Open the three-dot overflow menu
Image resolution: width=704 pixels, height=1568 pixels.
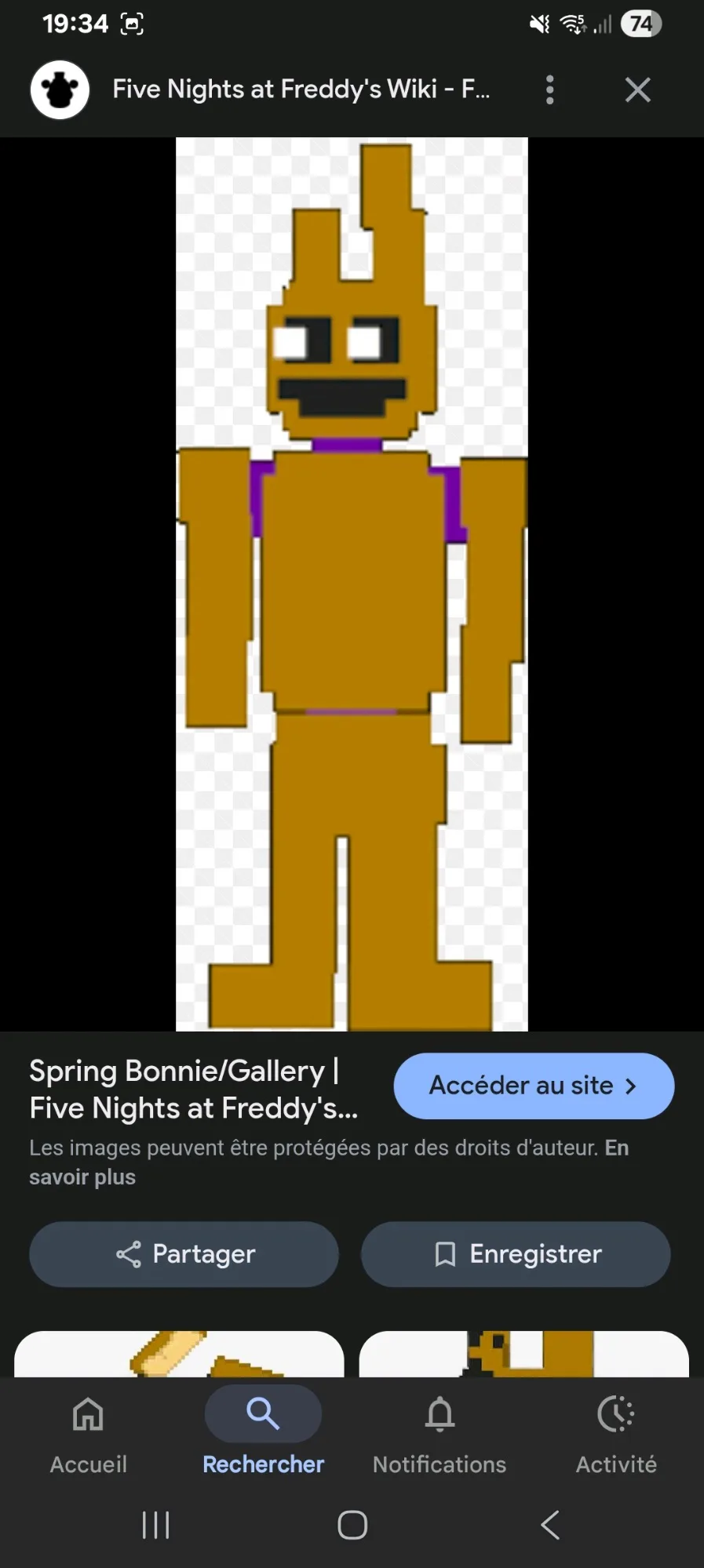pyautogui.click(x=549, y=89)
